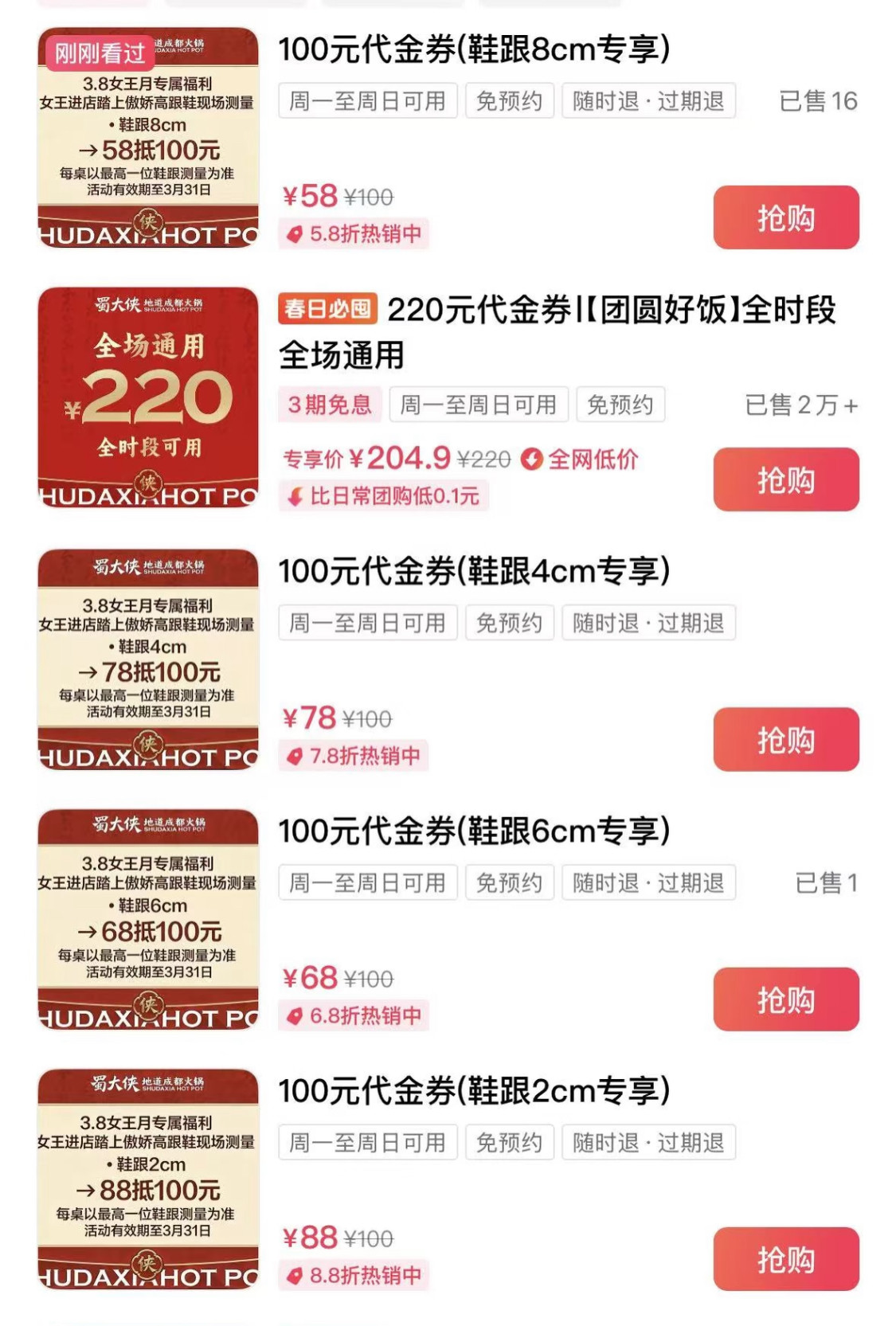The image size is (896, 1326).
Task: Open the 220元全场通用 voucher image tile
Action: pos(148,397)
